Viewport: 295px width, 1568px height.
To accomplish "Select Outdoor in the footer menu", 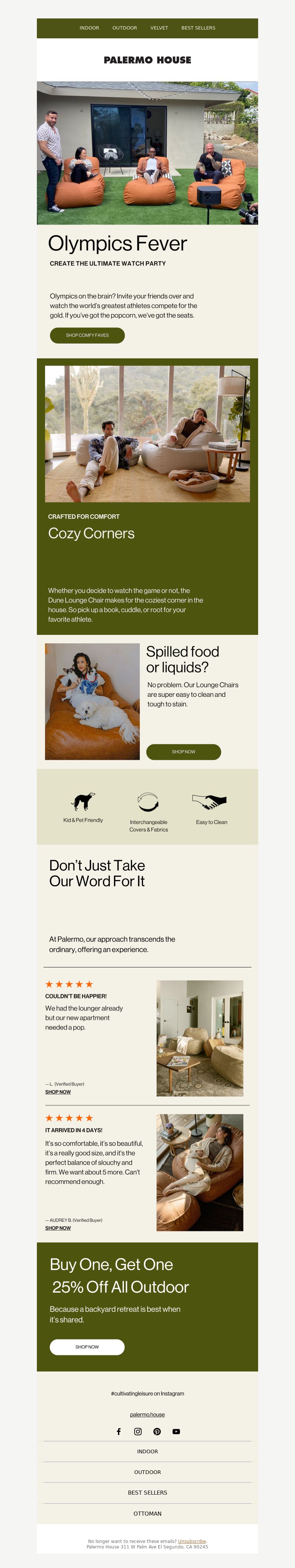I will tap(147, 1473).
